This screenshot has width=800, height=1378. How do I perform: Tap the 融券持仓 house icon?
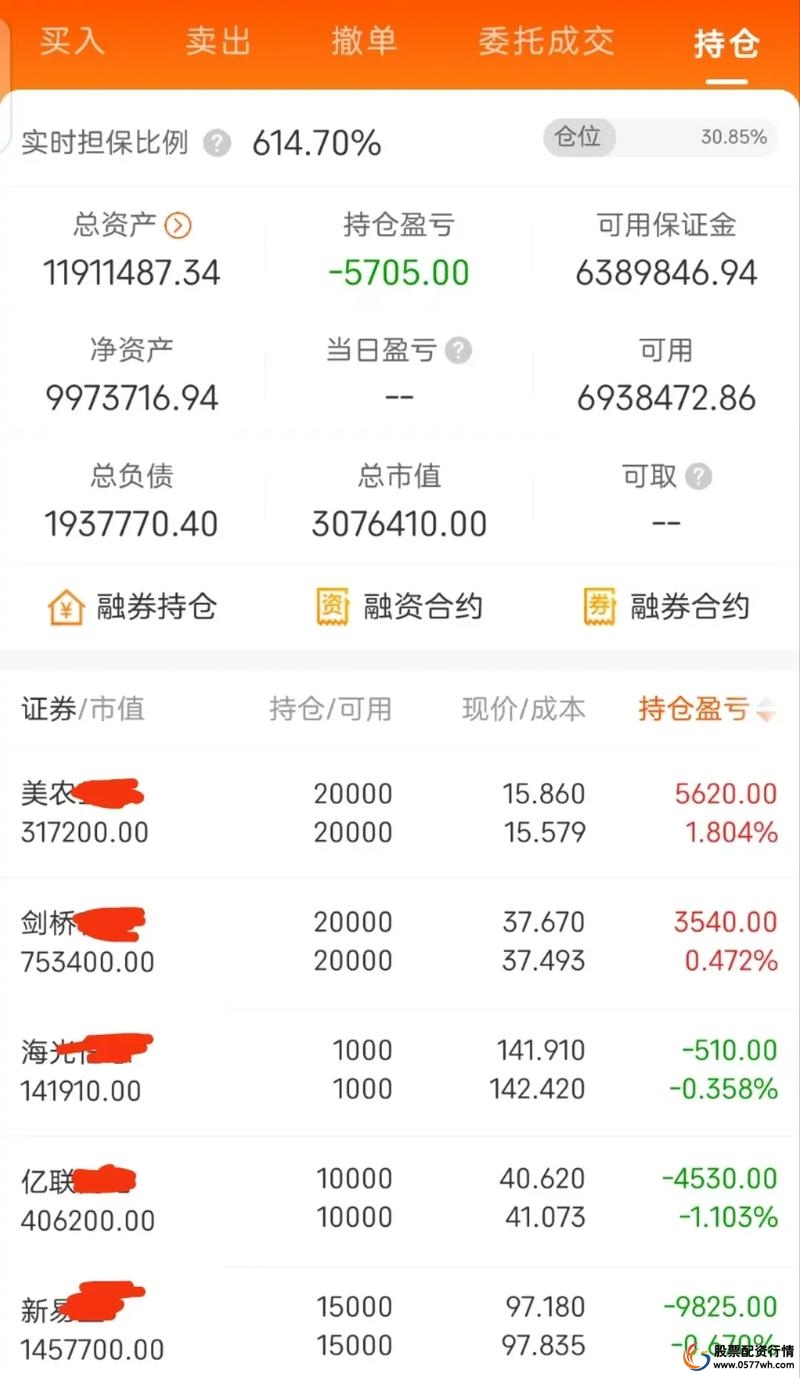click(66, 606)
